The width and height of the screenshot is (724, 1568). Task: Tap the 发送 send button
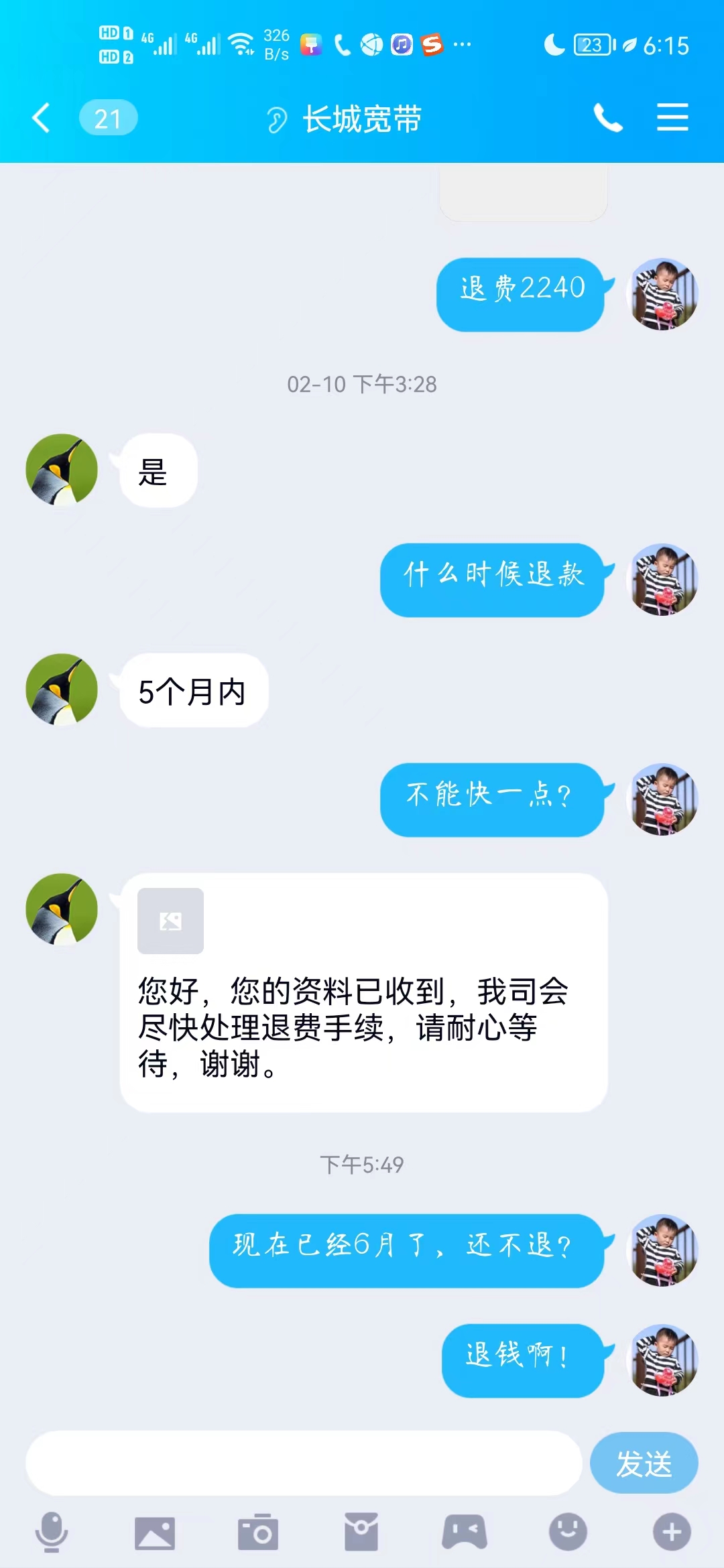tap(644, 1463)
